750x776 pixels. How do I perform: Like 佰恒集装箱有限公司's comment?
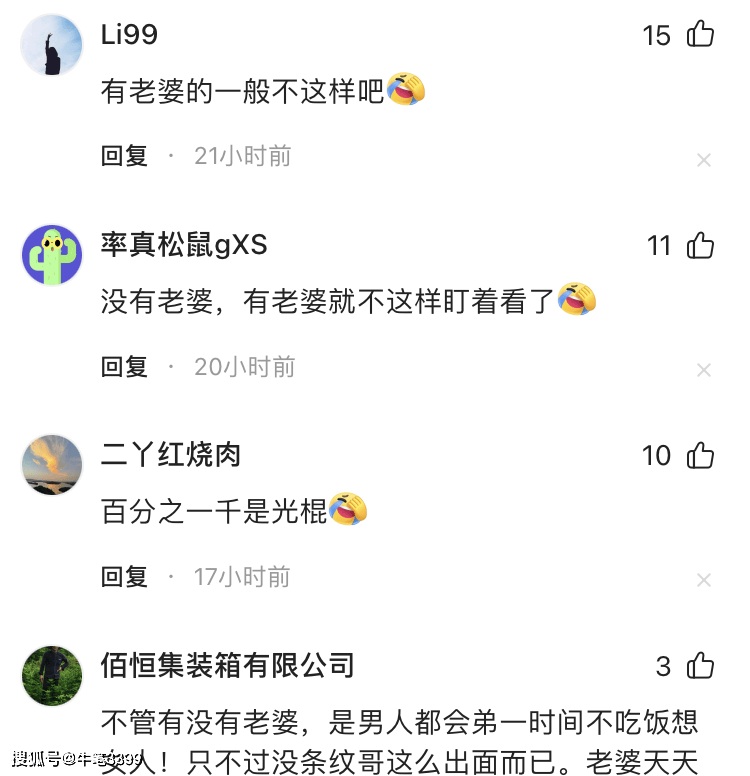pyautogui.click(x=700, y=665)
